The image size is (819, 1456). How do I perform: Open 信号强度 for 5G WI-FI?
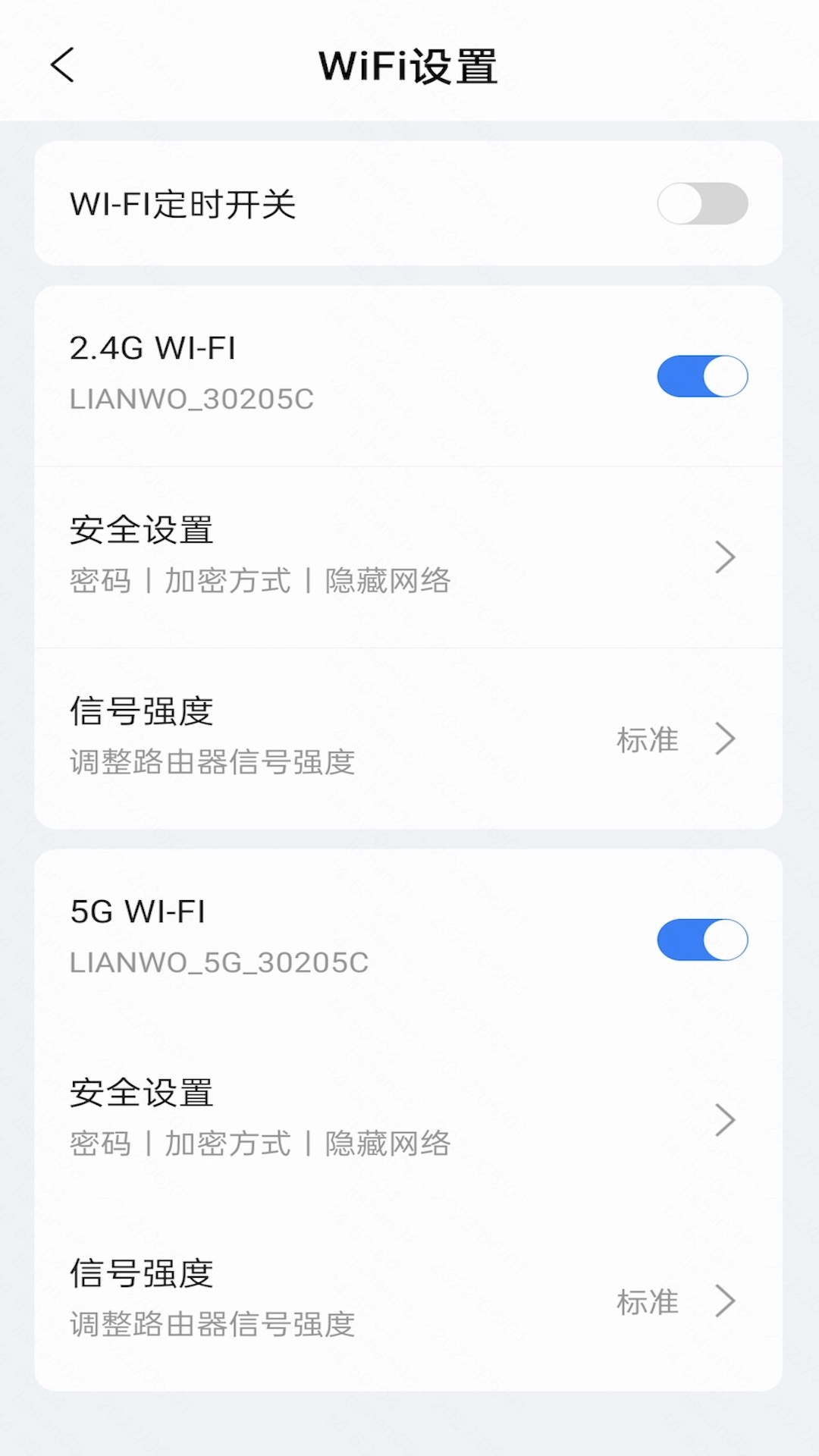(408, 1300)
